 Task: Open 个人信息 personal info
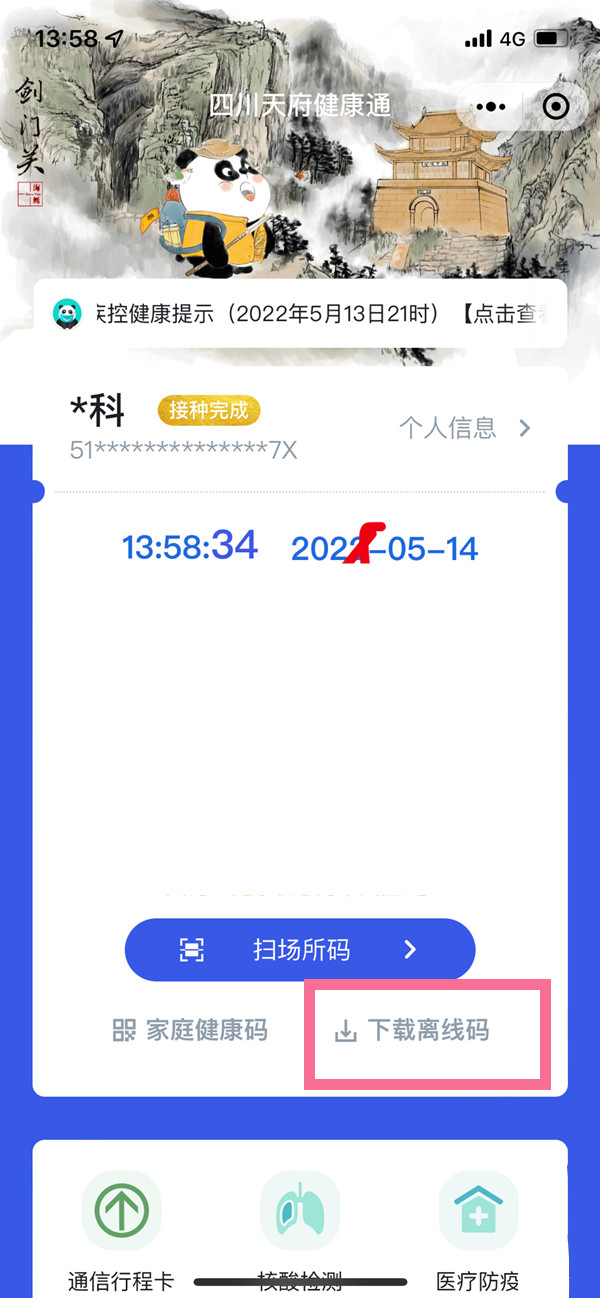(x=465, y=429)
